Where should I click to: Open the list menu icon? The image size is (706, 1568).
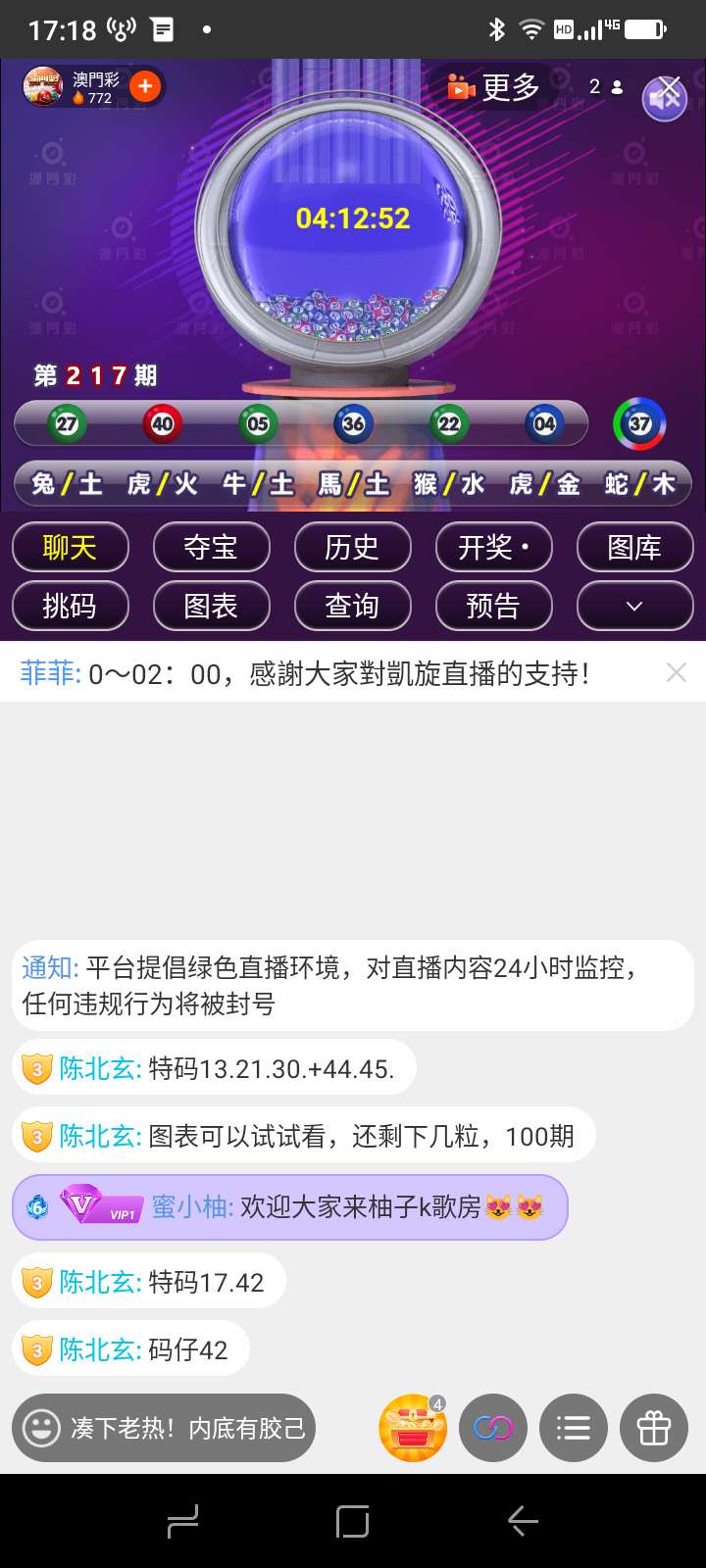[x=574, y=1428]
